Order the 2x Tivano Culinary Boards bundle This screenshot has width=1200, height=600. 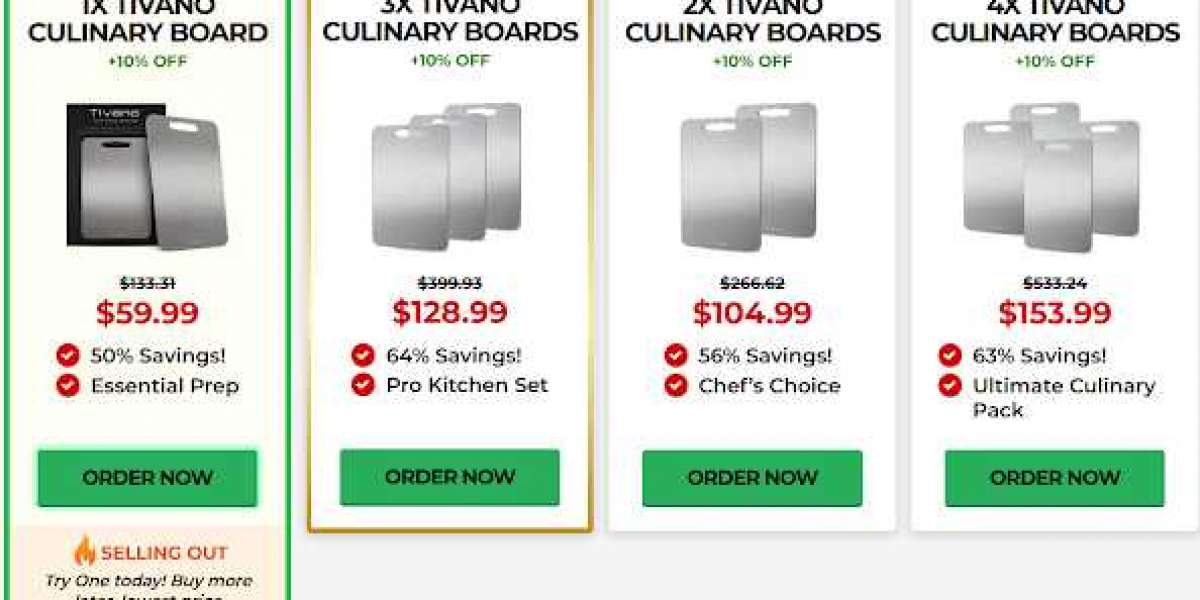(x=752, y=478)
